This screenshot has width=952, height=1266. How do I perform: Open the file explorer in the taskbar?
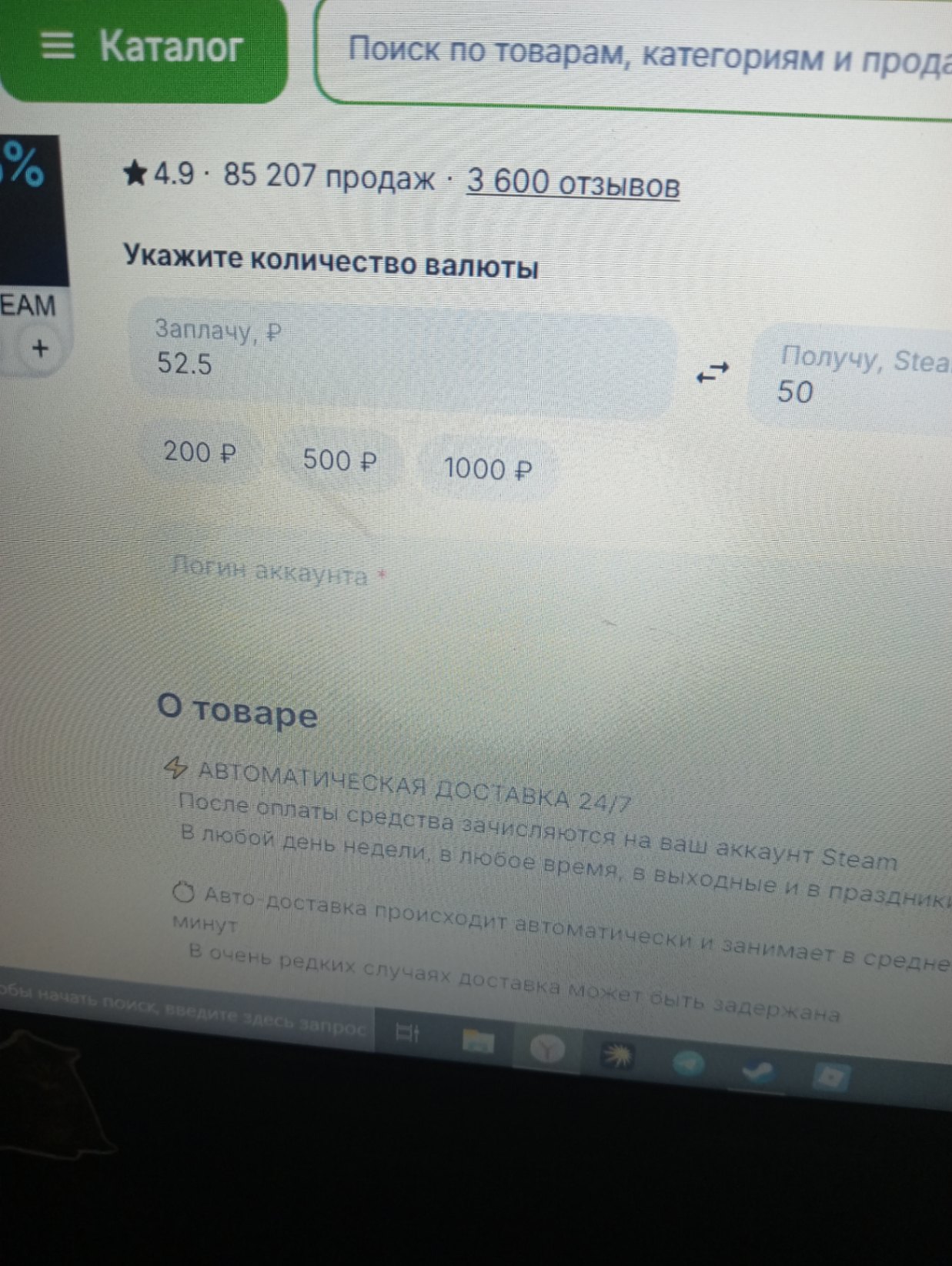[x=477, y=1042]
